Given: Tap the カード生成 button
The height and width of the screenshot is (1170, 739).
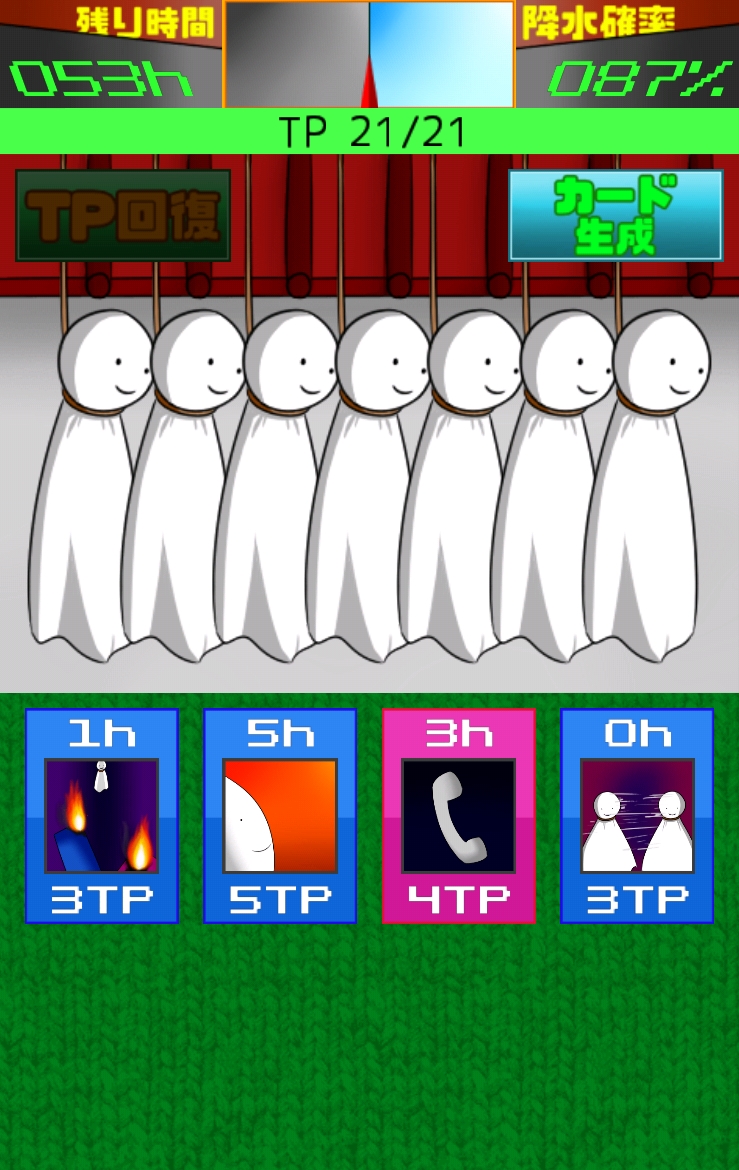Looking at the screenshot, I should (x=615, y=215).
